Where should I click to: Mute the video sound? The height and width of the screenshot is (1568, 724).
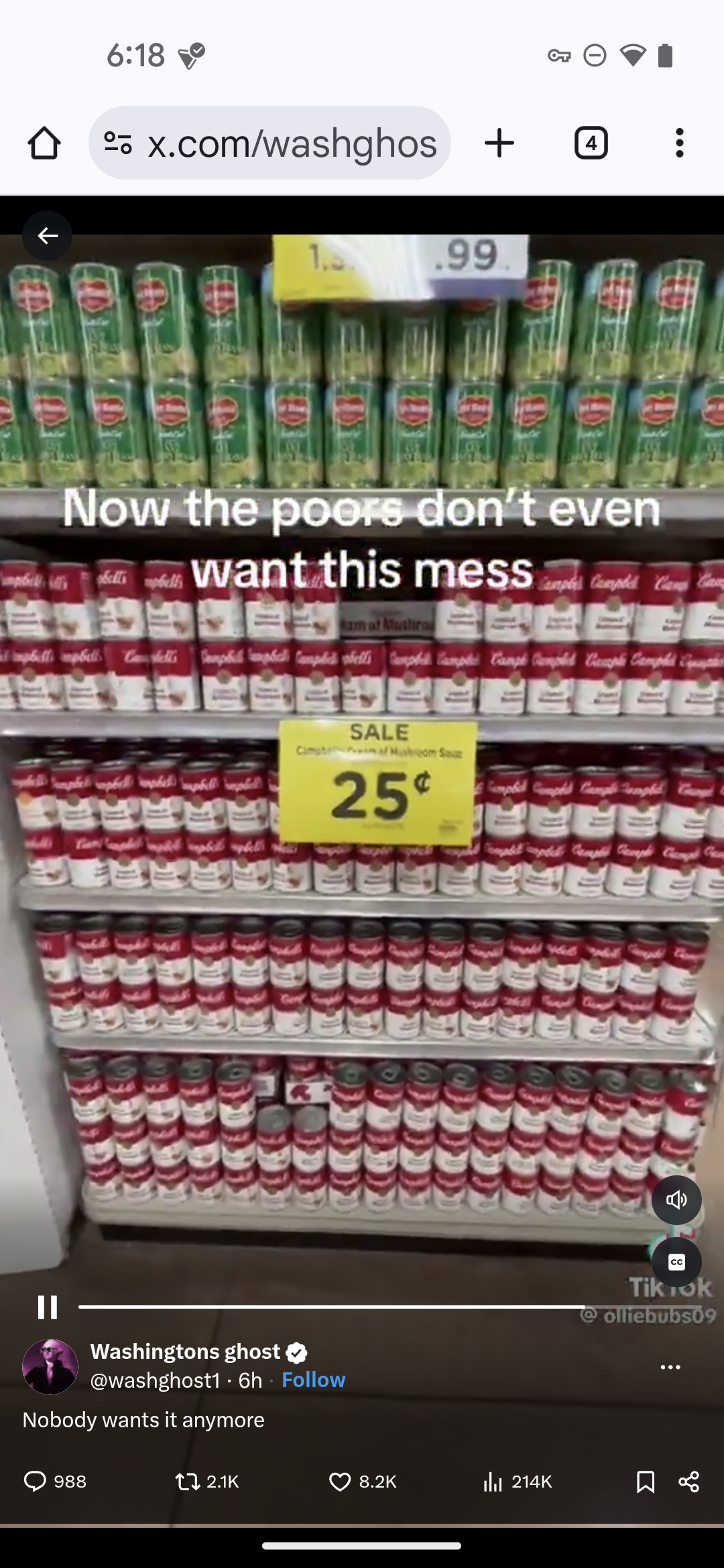click(676, 1200)
